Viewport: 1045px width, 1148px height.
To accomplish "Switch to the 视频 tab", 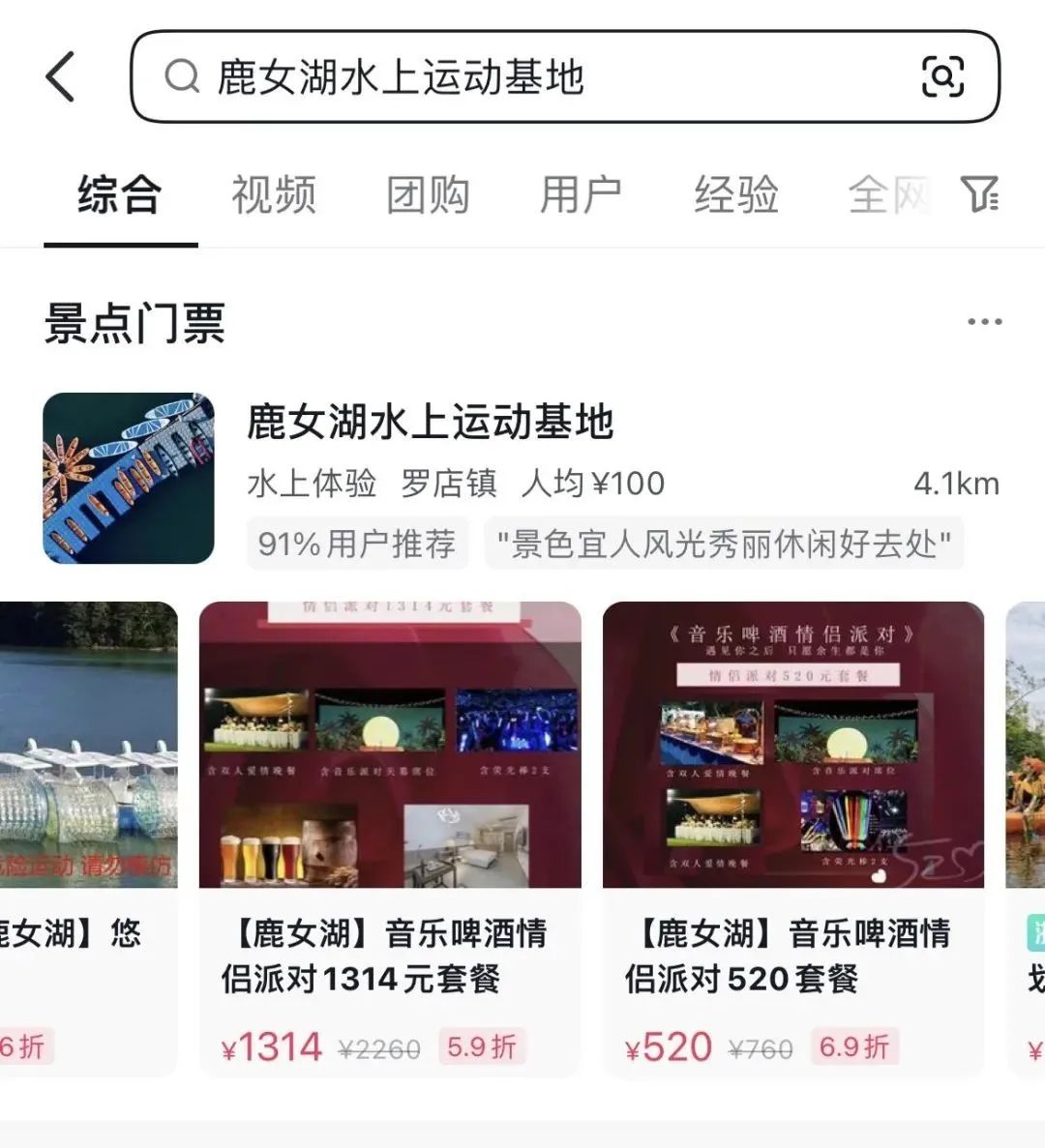I will coord(274,195).
